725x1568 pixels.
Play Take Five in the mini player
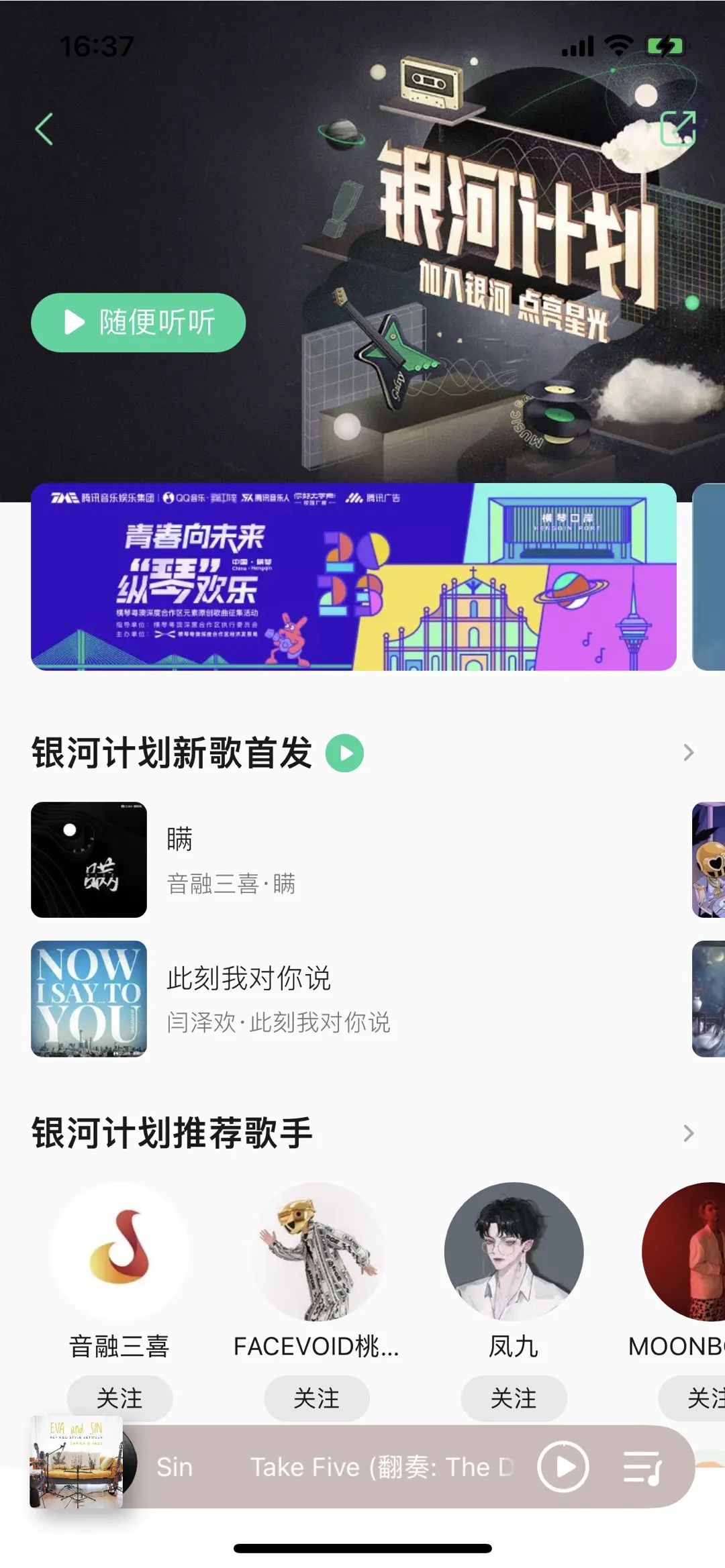pos(563,1467)
